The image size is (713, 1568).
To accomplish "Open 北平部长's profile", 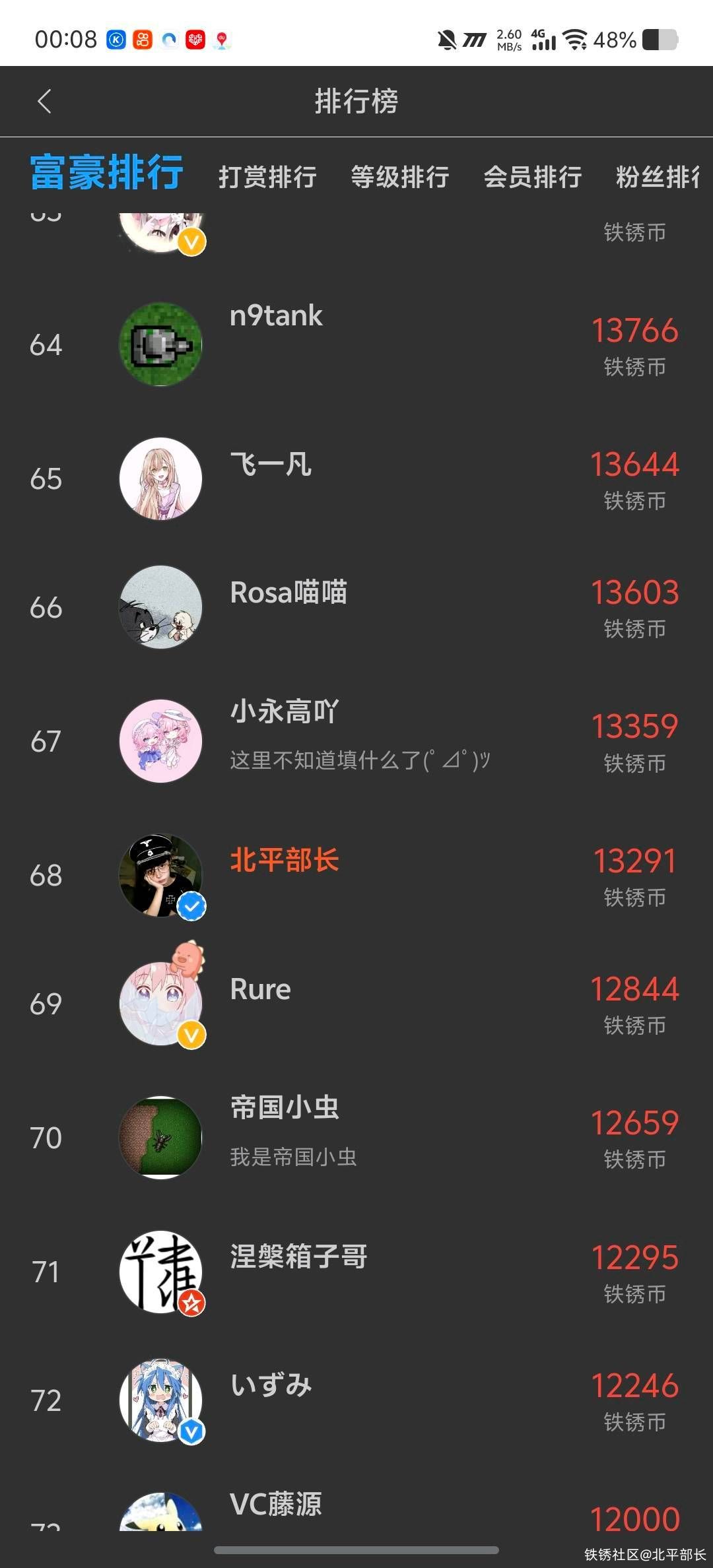I will tap(356, 876).
